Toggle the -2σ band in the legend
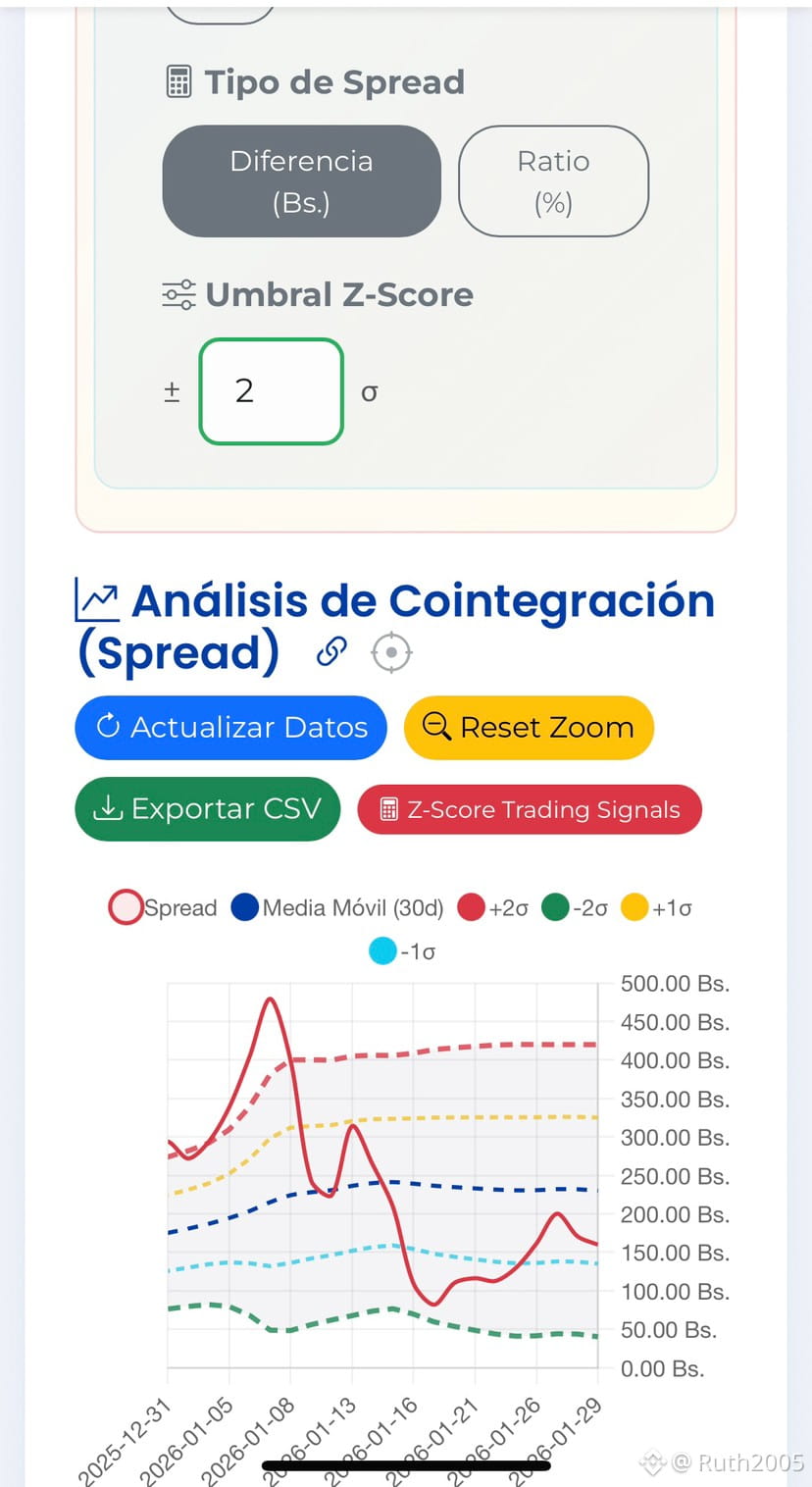Viewport: 812px width, 1487px height. [575, 907]
